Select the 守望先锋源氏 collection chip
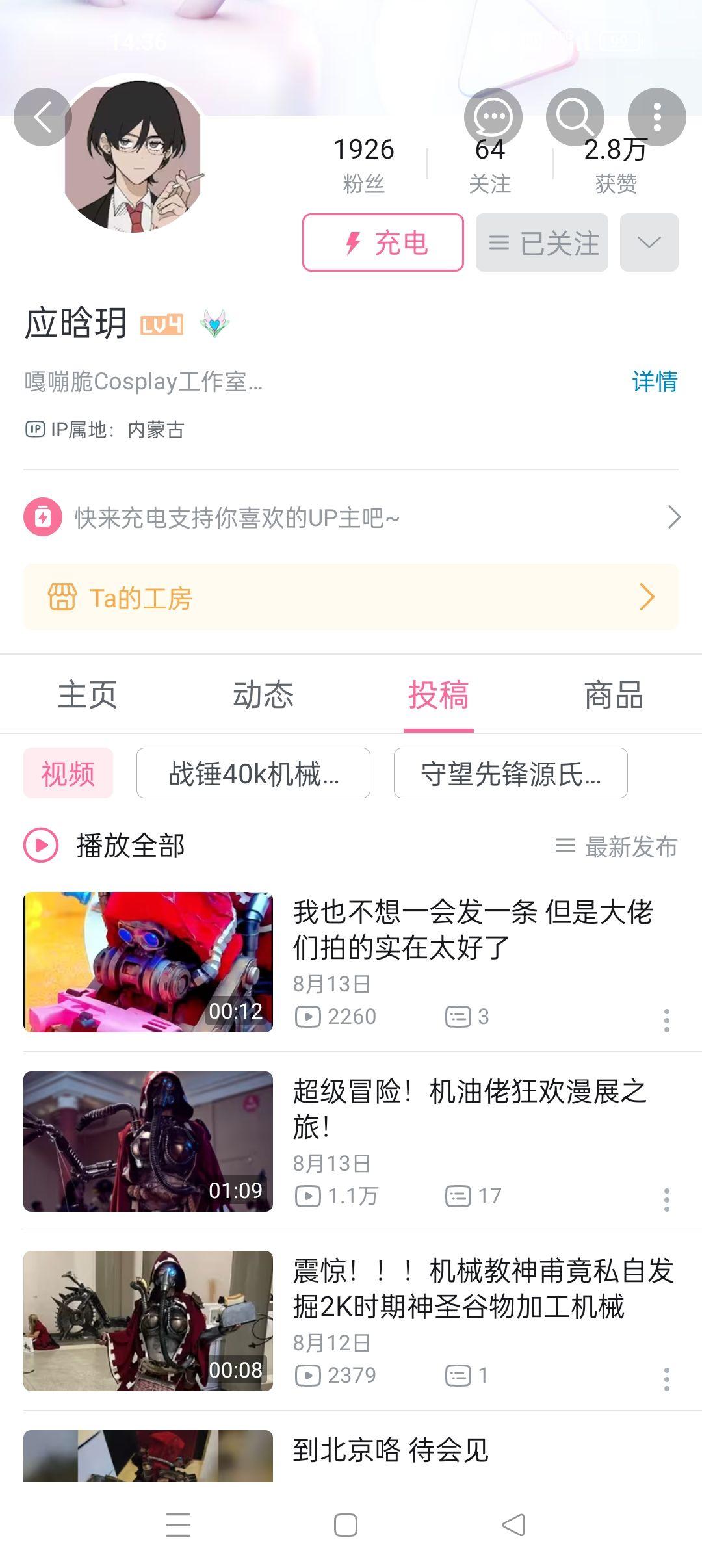The image size is (702, 1568). coord(510,773)
